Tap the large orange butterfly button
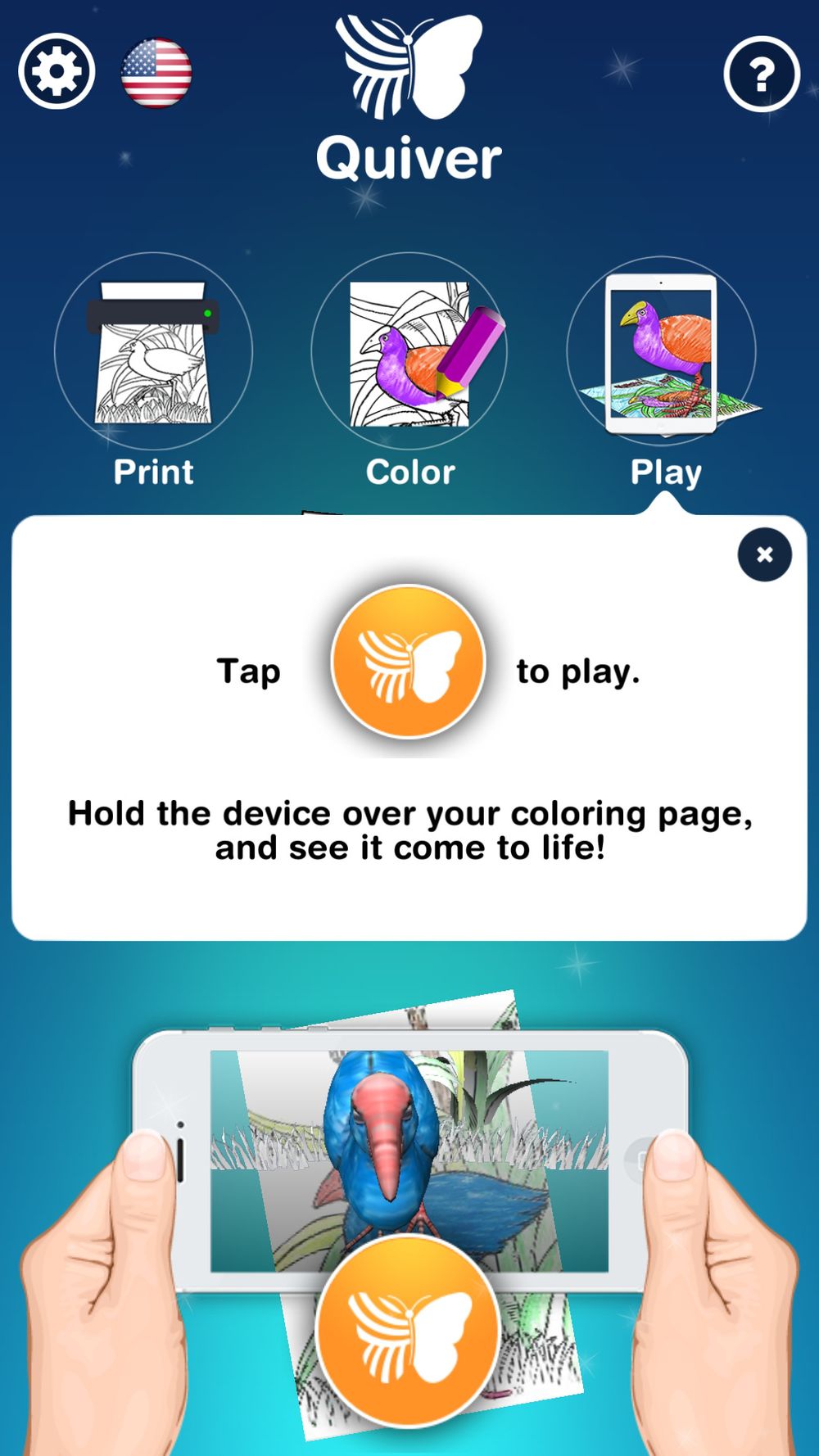 pyautogui.click(x=408, y=1331)
